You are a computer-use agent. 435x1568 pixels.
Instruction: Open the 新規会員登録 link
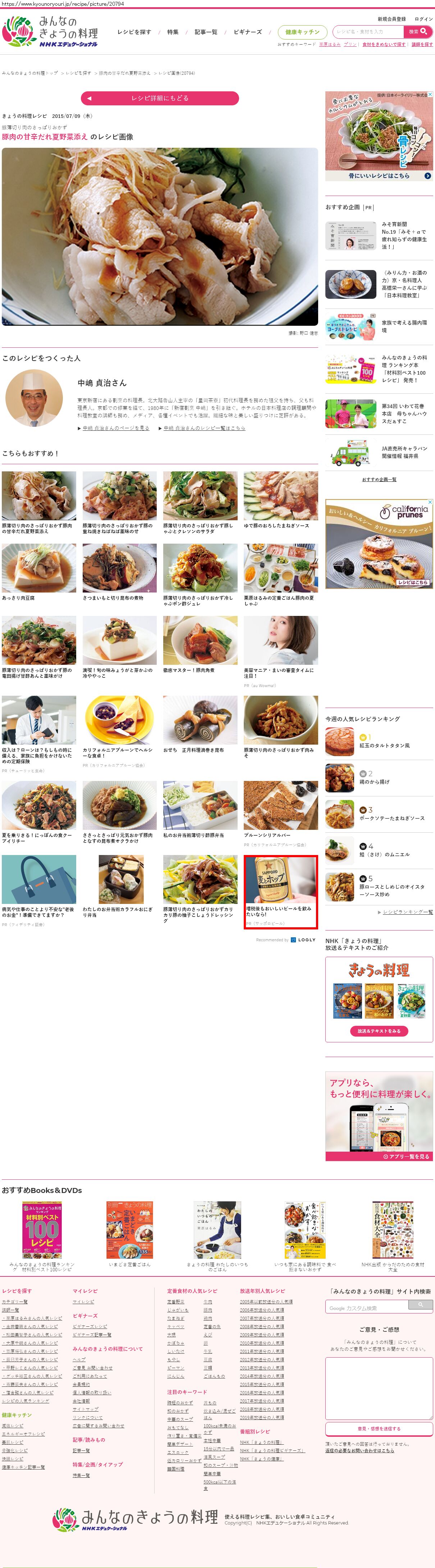click(x=391, y=19)
